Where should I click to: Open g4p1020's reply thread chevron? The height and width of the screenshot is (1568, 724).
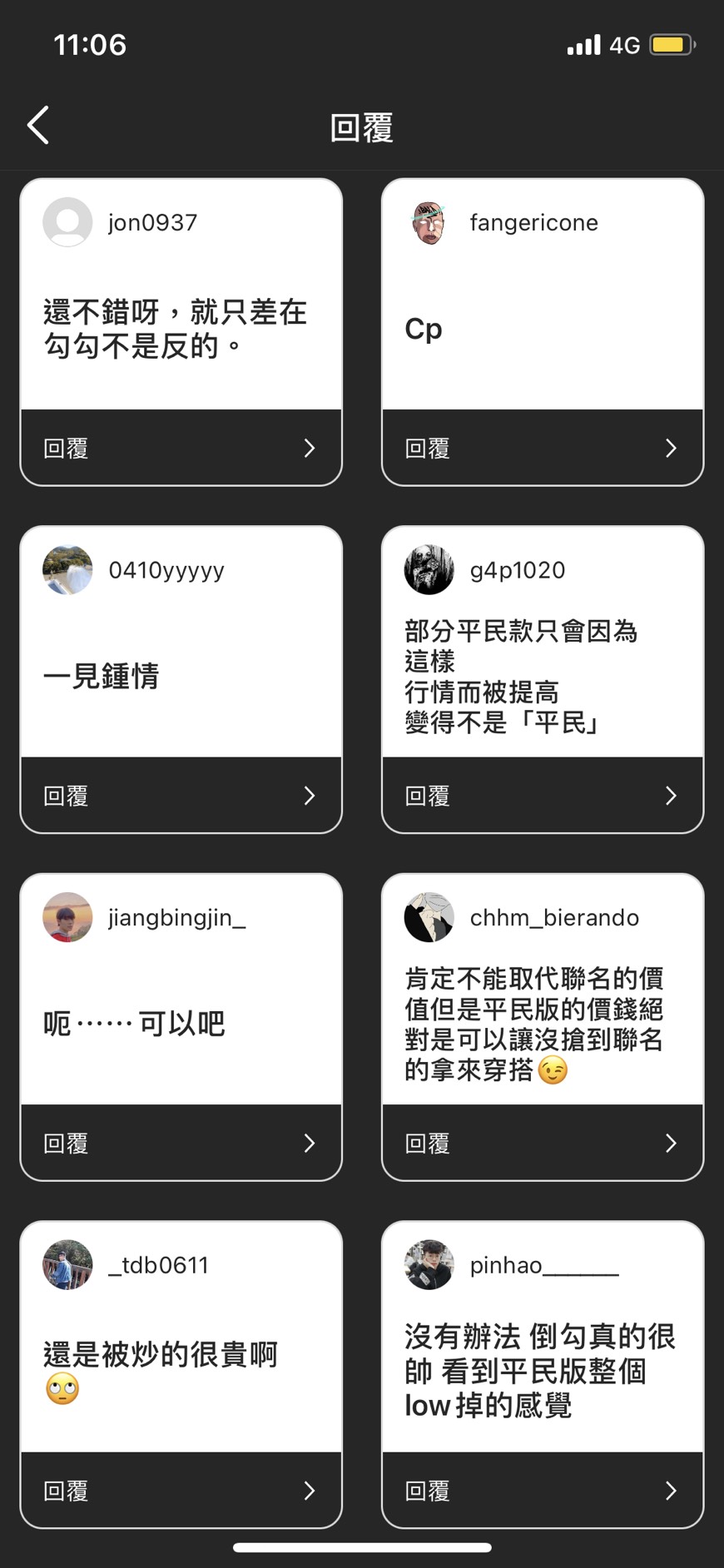coord(670,796)
